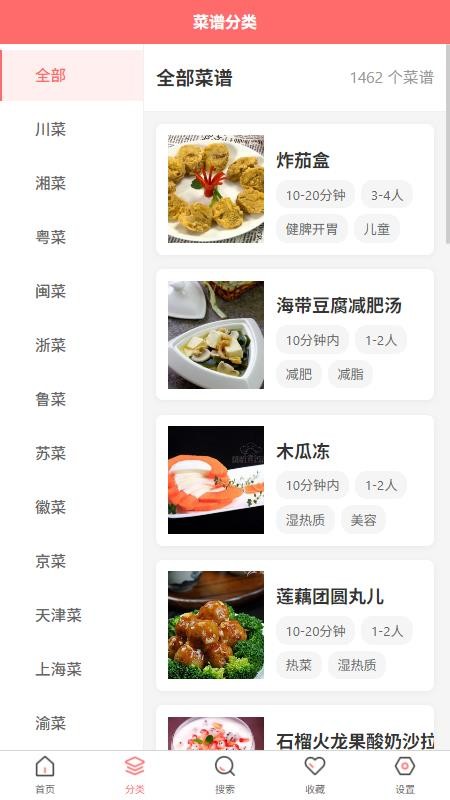This screenshot has height=800, width=450.
Task: Select the 浙菜 category
Action: [x=71, y=346]
